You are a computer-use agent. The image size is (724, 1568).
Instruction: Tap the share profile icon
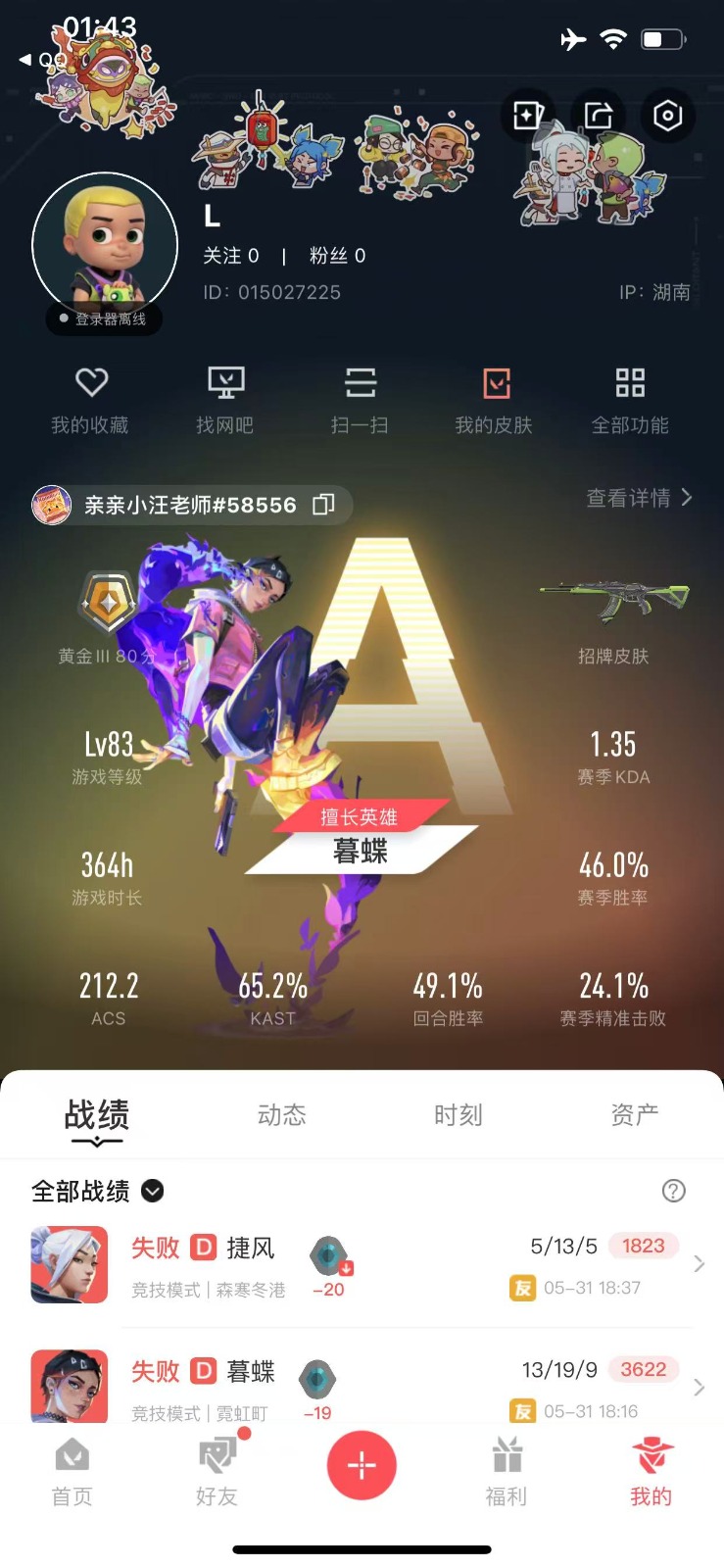tap(599, 116)
